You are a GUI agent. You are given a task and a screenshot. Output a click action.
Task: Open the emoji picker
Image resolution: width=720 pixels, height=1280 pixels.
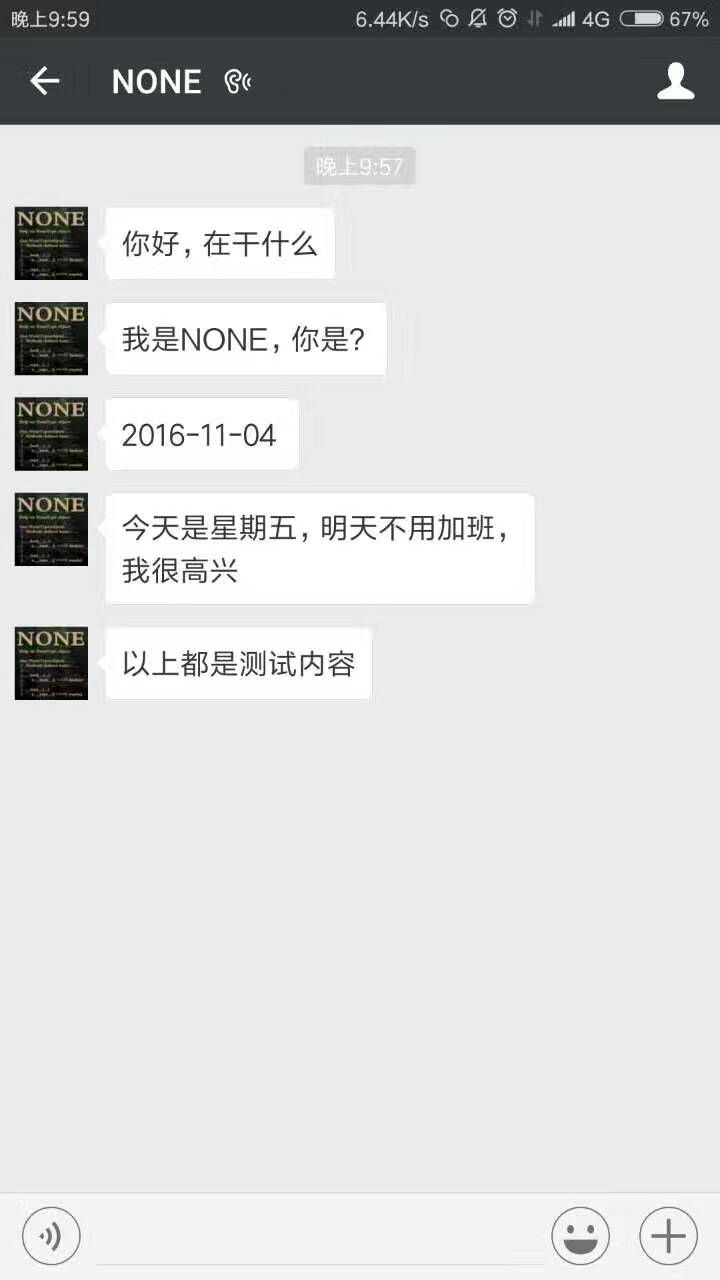click(x=580, y=1236)
